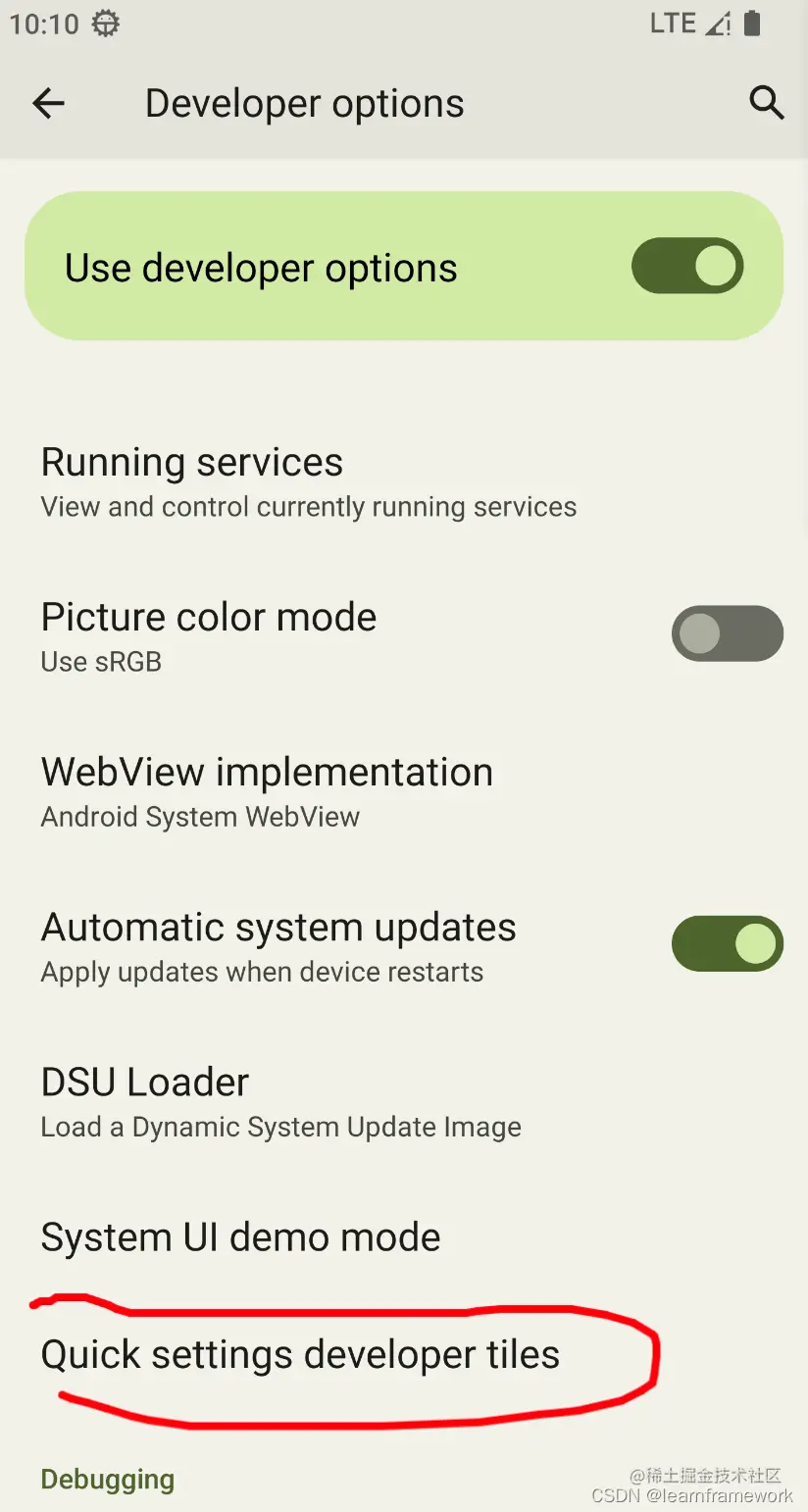Open Quick settings developer tiles
Viewport: 808px width, 1512px height.
tap(300, 1355)
